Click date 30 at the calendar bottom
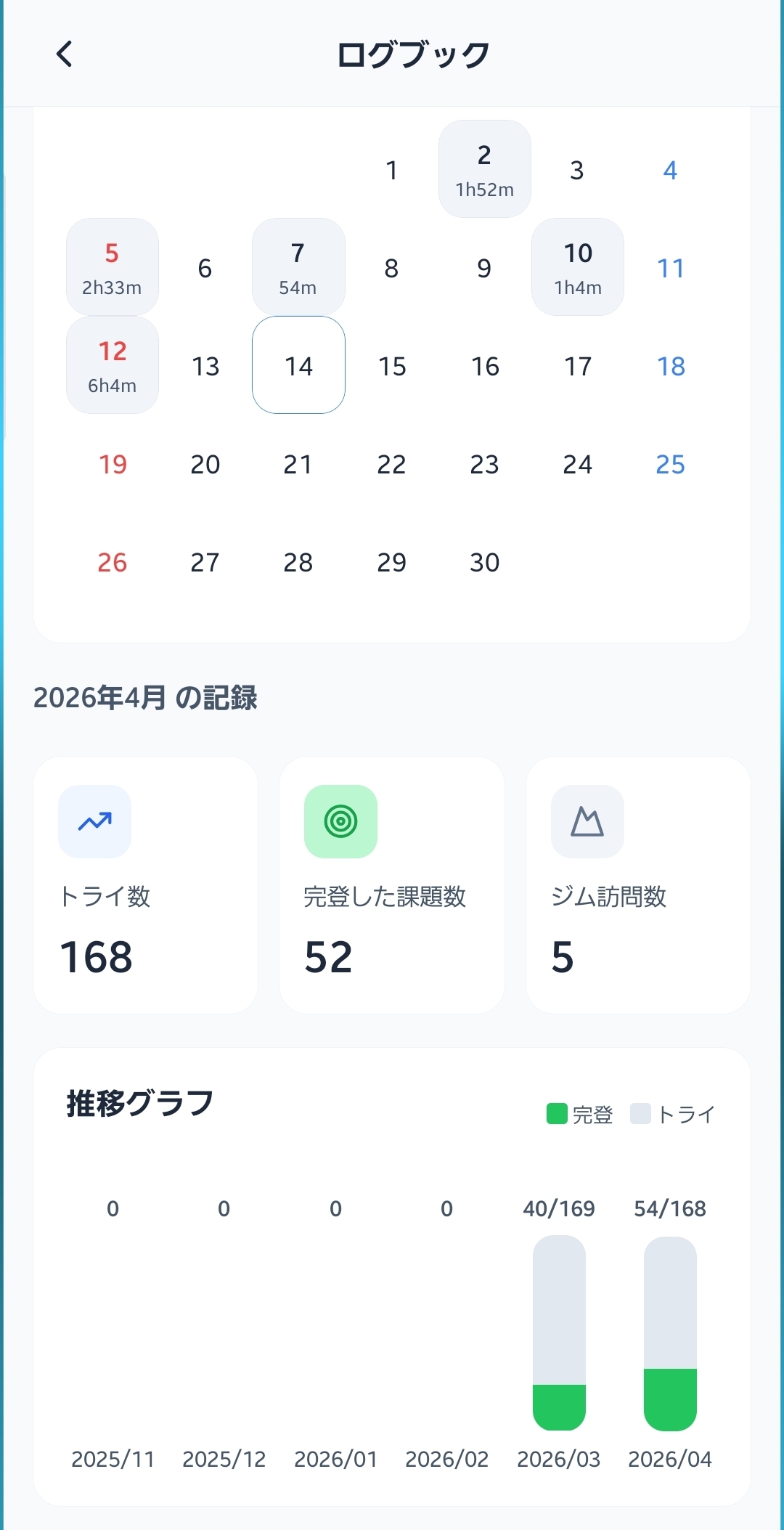 click(x=484, y=561)
